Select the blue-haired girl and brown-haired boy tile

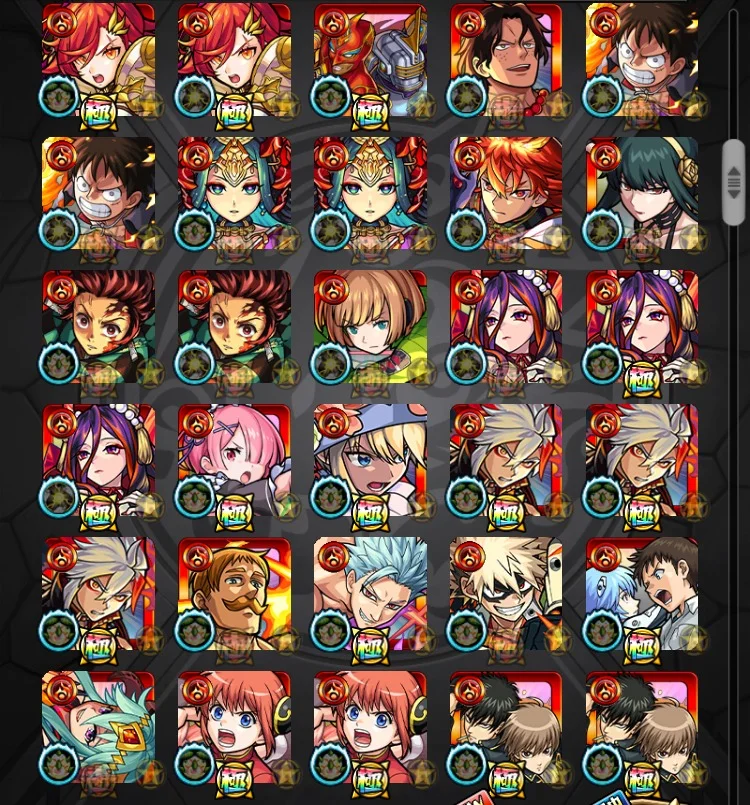coord(642,594)
